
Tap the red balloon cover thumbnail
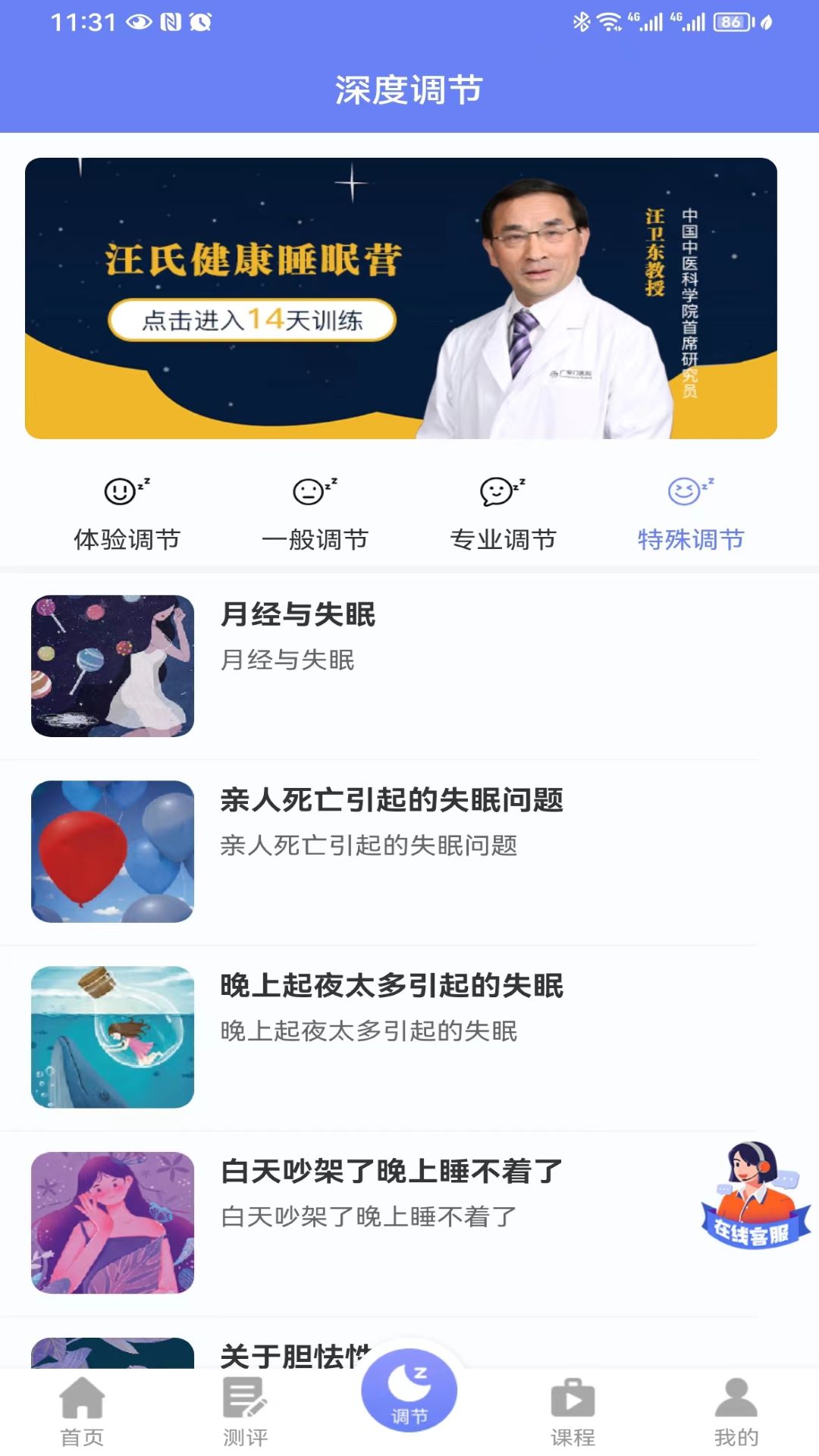click(x=112, y=852)
